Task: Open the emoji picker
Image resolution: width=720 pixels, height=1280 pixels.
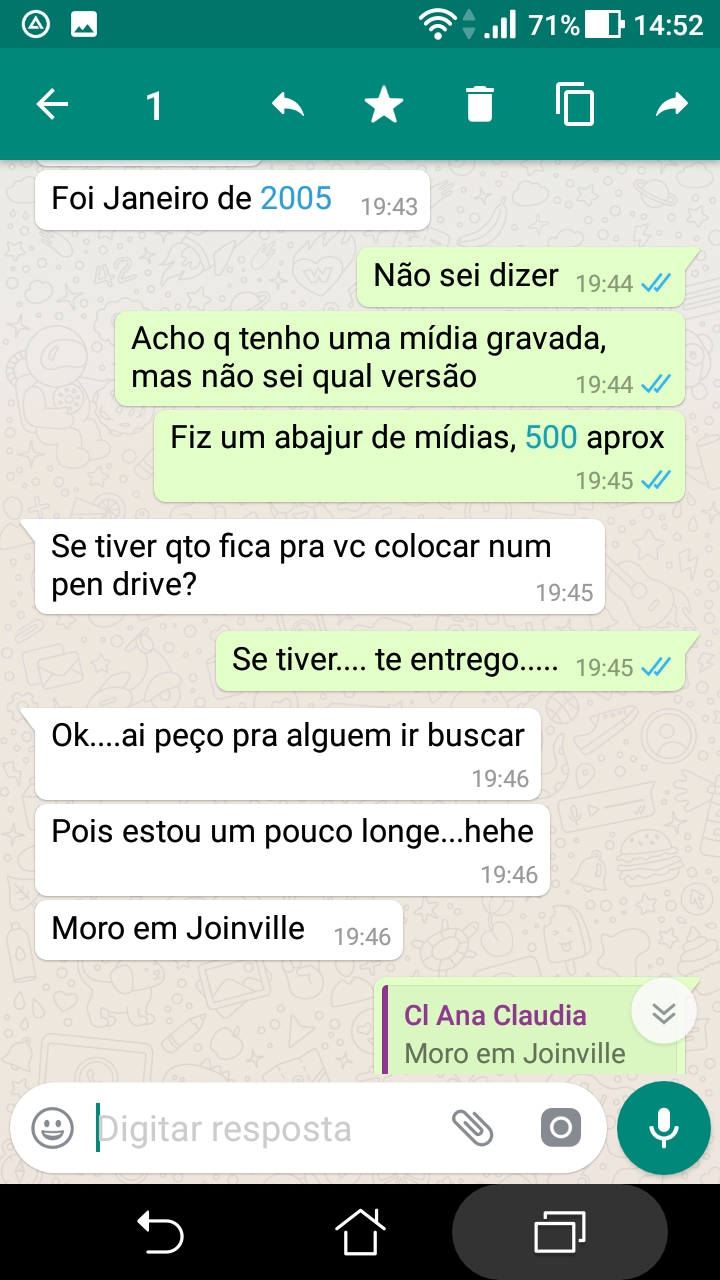Action: click(53, 1129)
